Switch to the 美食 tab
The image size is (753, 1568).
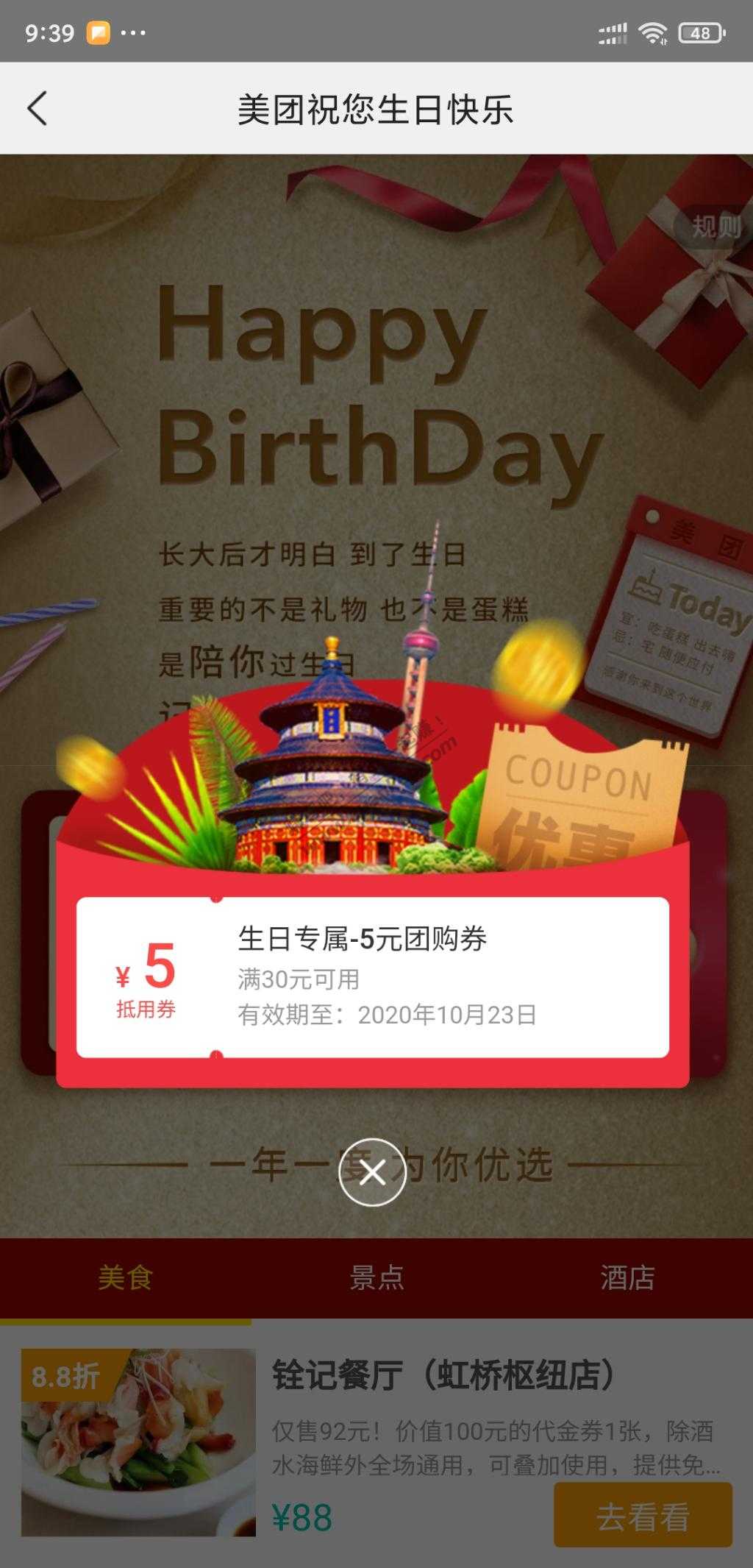tap(125, 1278)
